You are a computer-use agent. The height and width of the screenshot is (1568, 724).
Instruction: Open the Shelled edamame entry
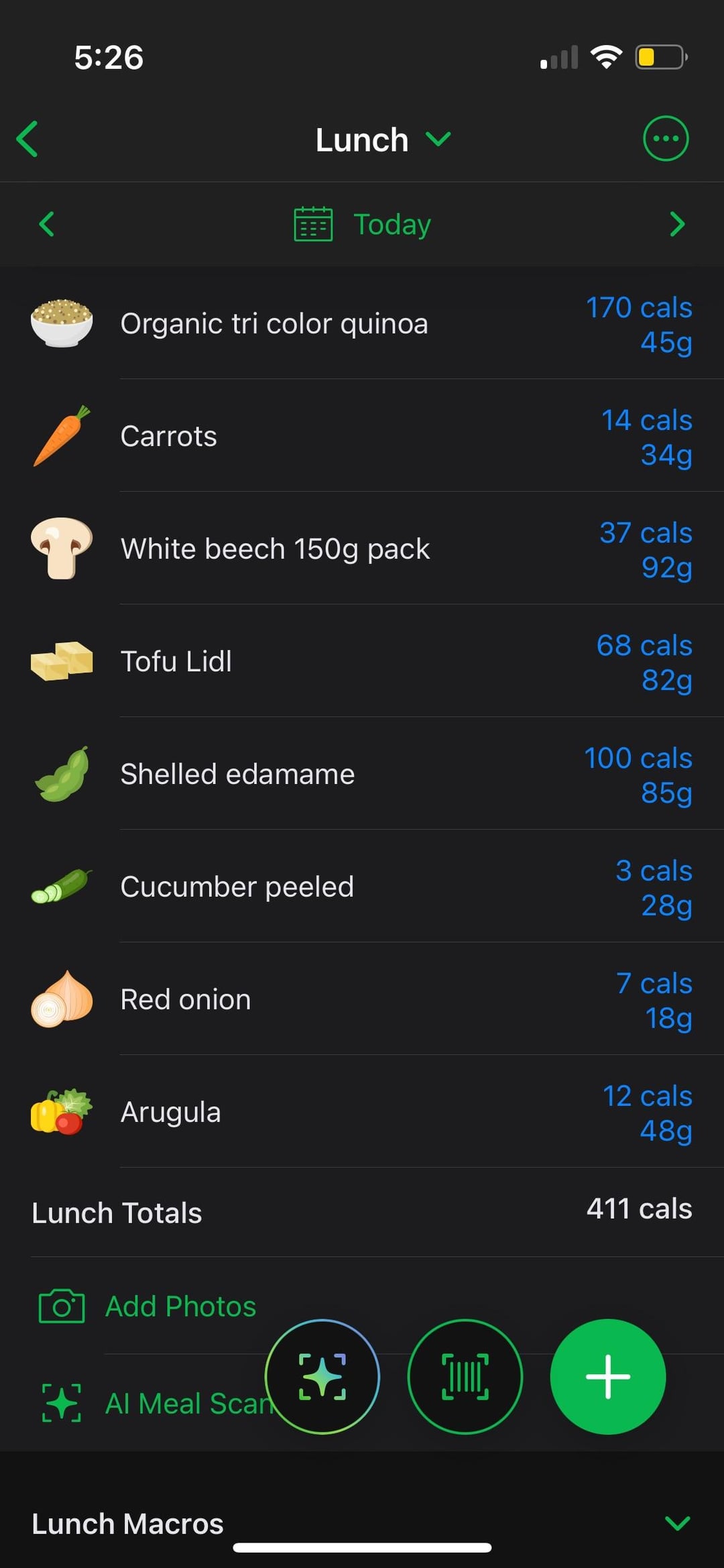[x=362, y=775]
